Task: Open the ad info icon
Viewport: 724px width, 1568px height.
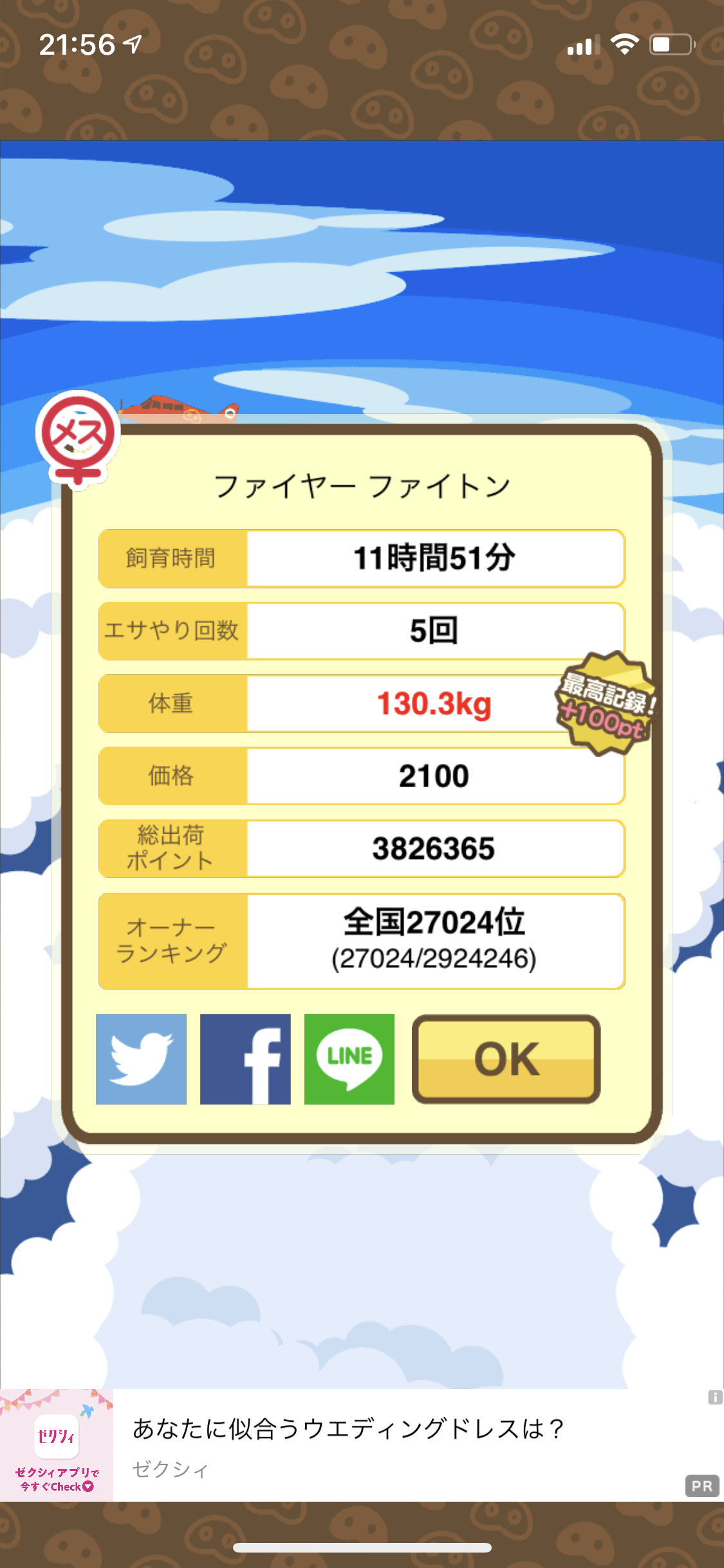Action: pos(715,1397)
